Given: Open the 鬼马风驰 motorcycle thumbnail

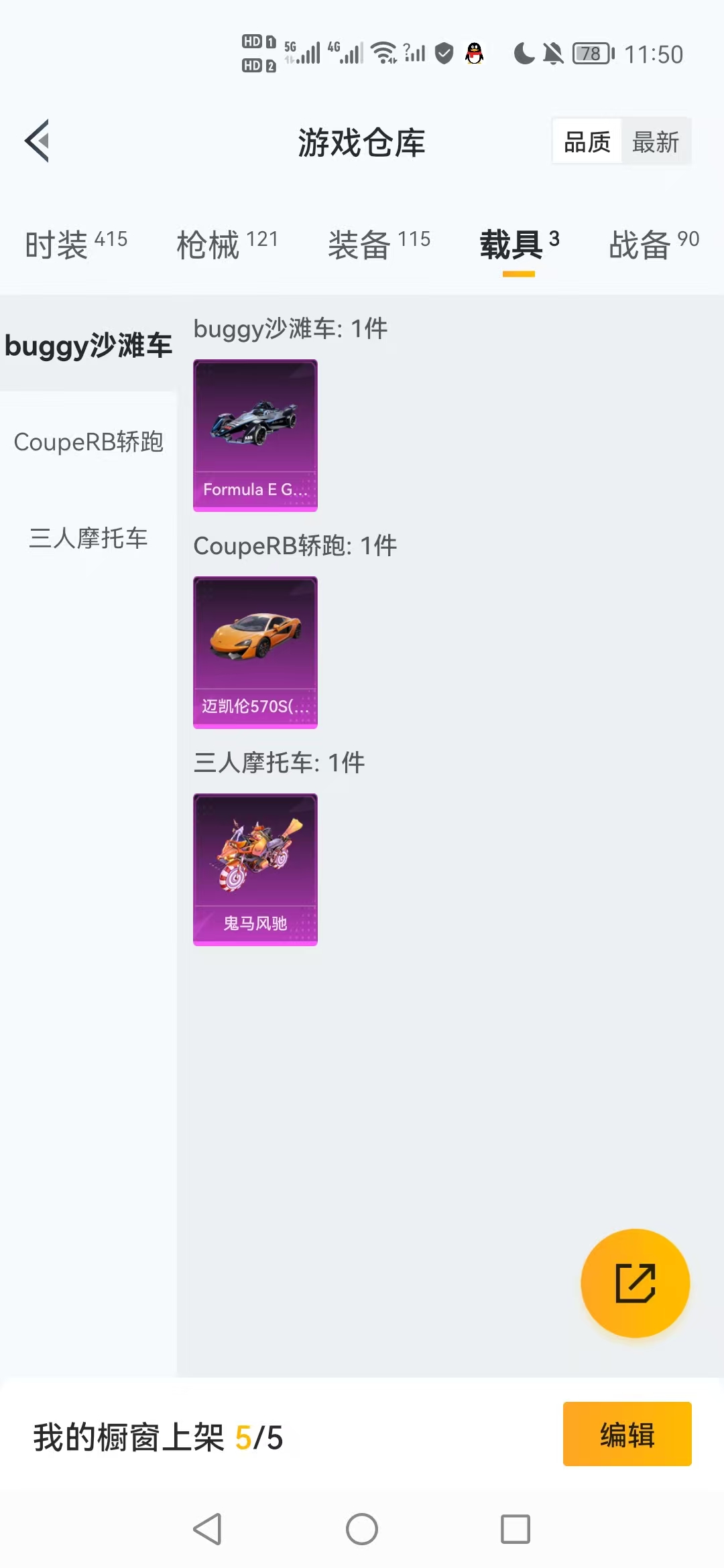Looking at the screenshot, I should (255, 869).
